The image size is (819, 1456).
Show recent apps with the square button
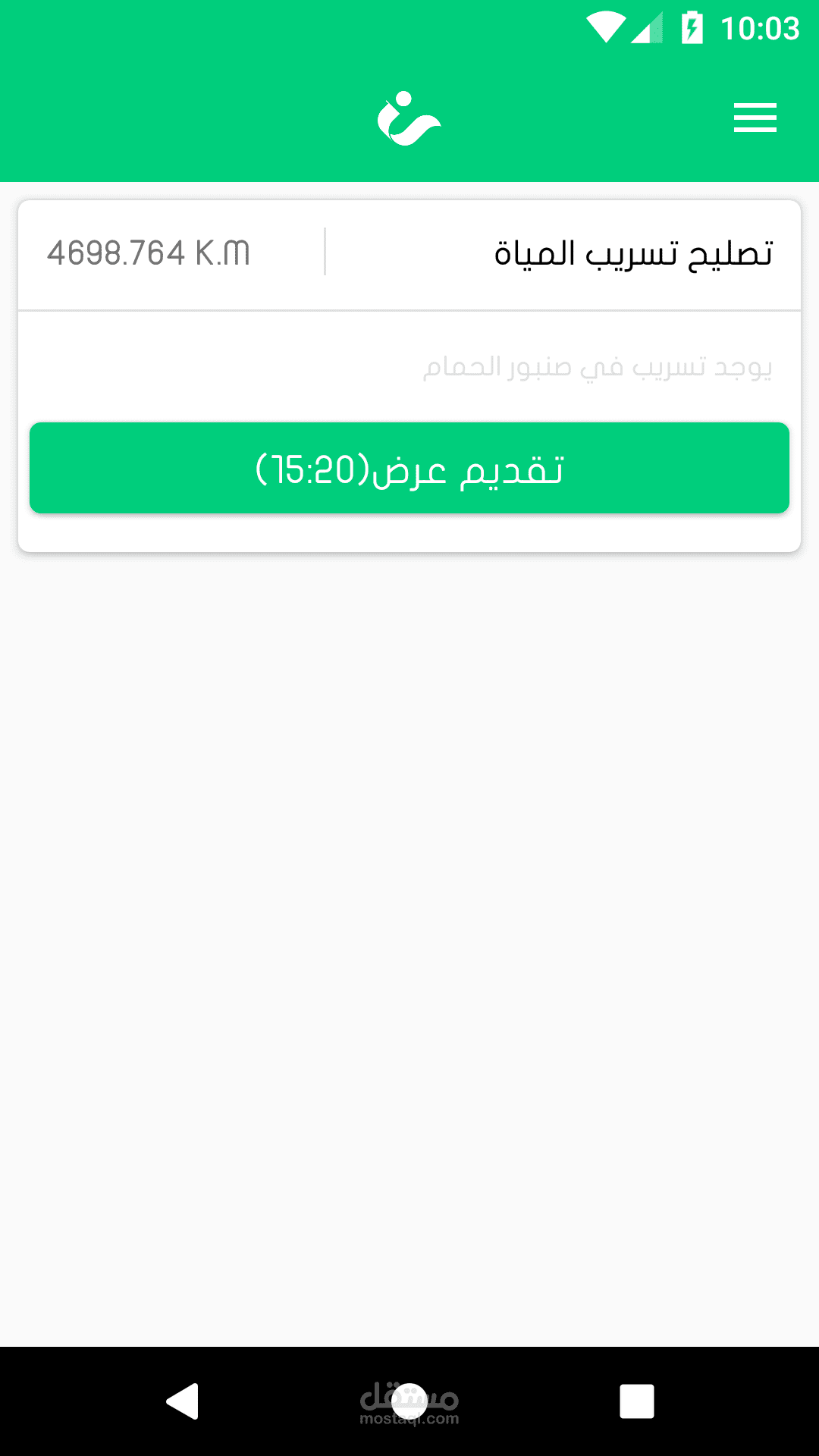click(x=636, y=1401)
